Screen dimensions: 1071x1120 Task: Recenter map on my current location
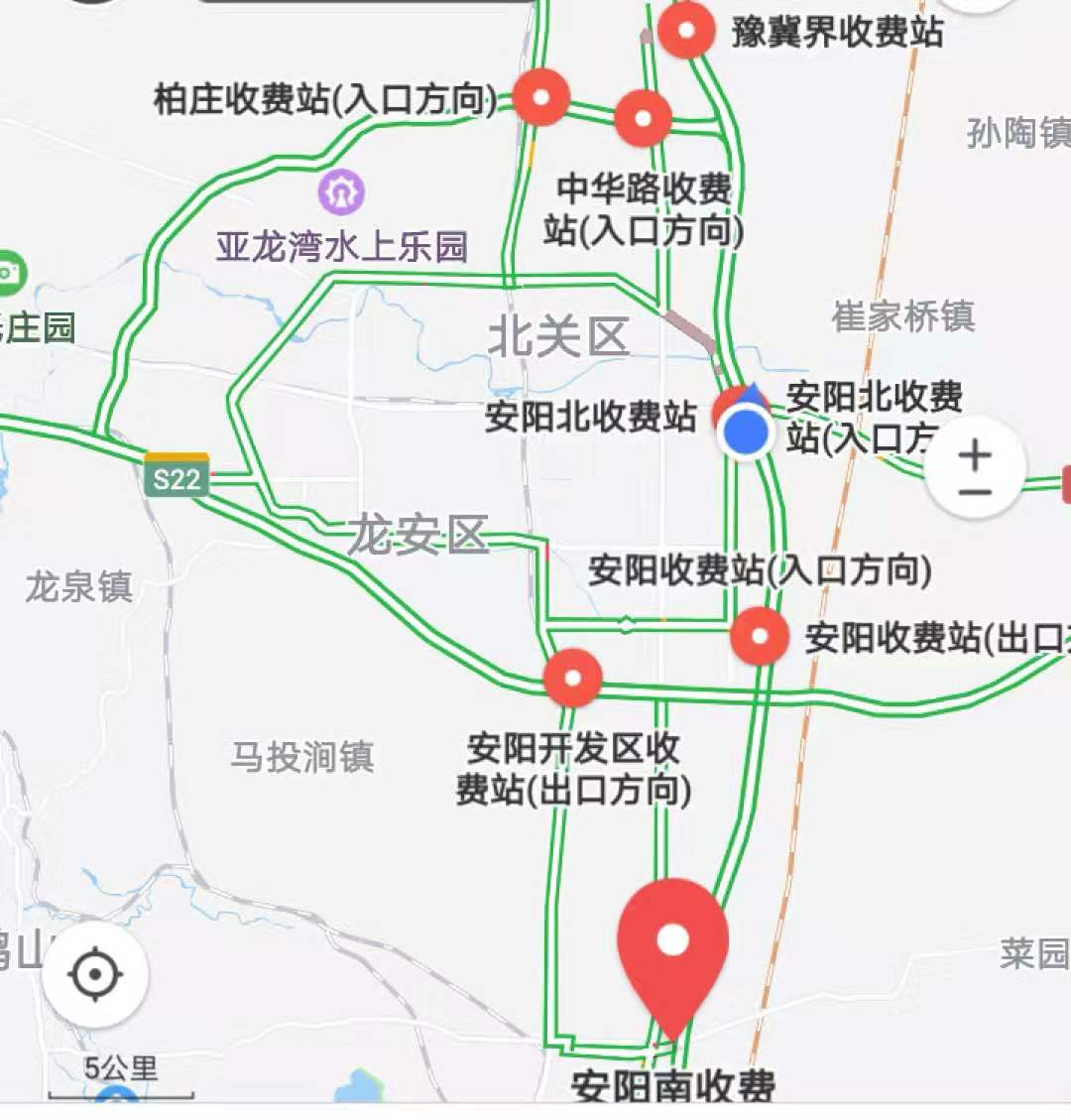(x=95, y=974)
